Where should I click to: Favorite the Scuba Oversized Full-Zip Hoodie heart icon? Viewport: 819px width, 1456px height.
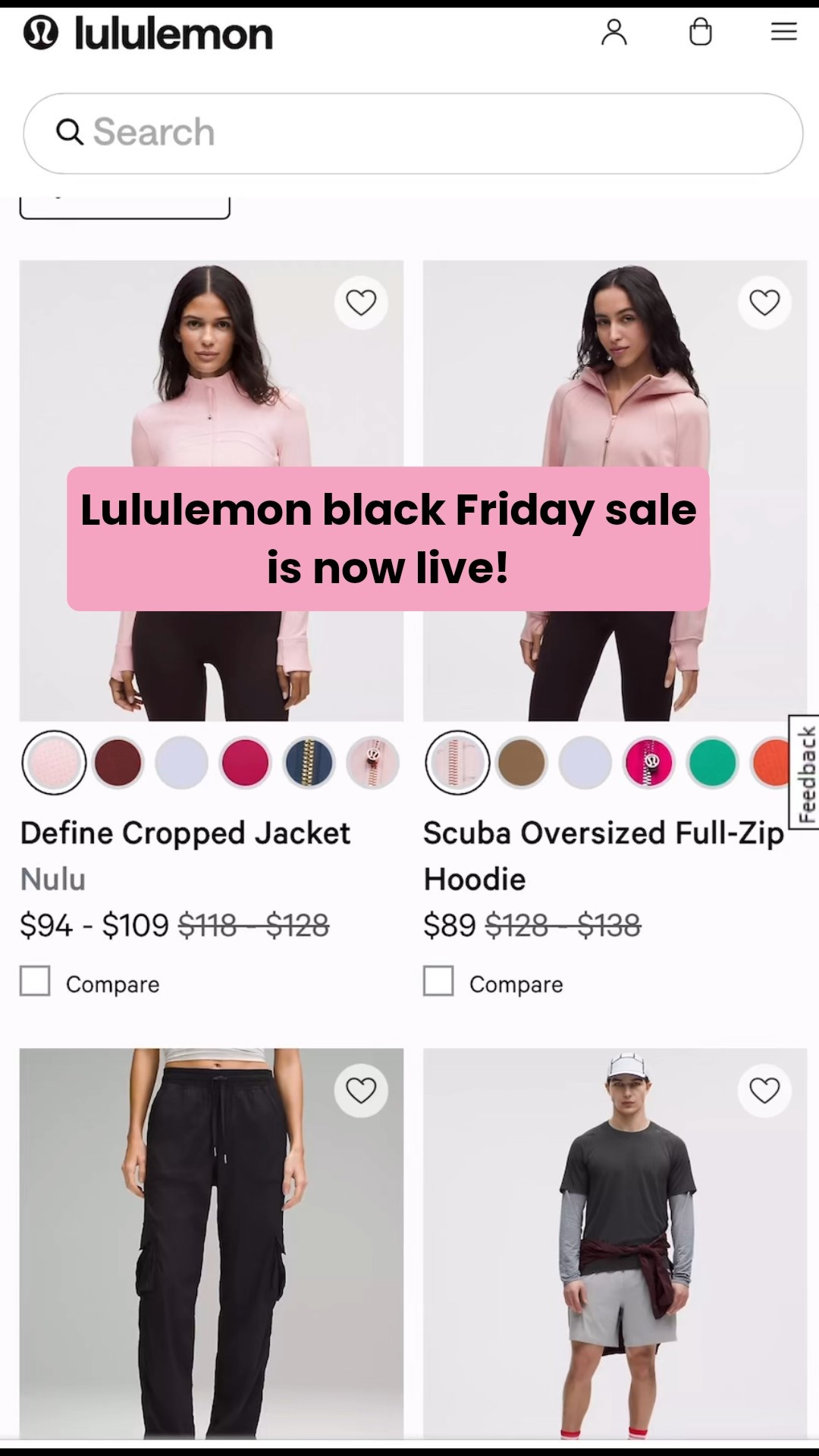click(764, 302)
